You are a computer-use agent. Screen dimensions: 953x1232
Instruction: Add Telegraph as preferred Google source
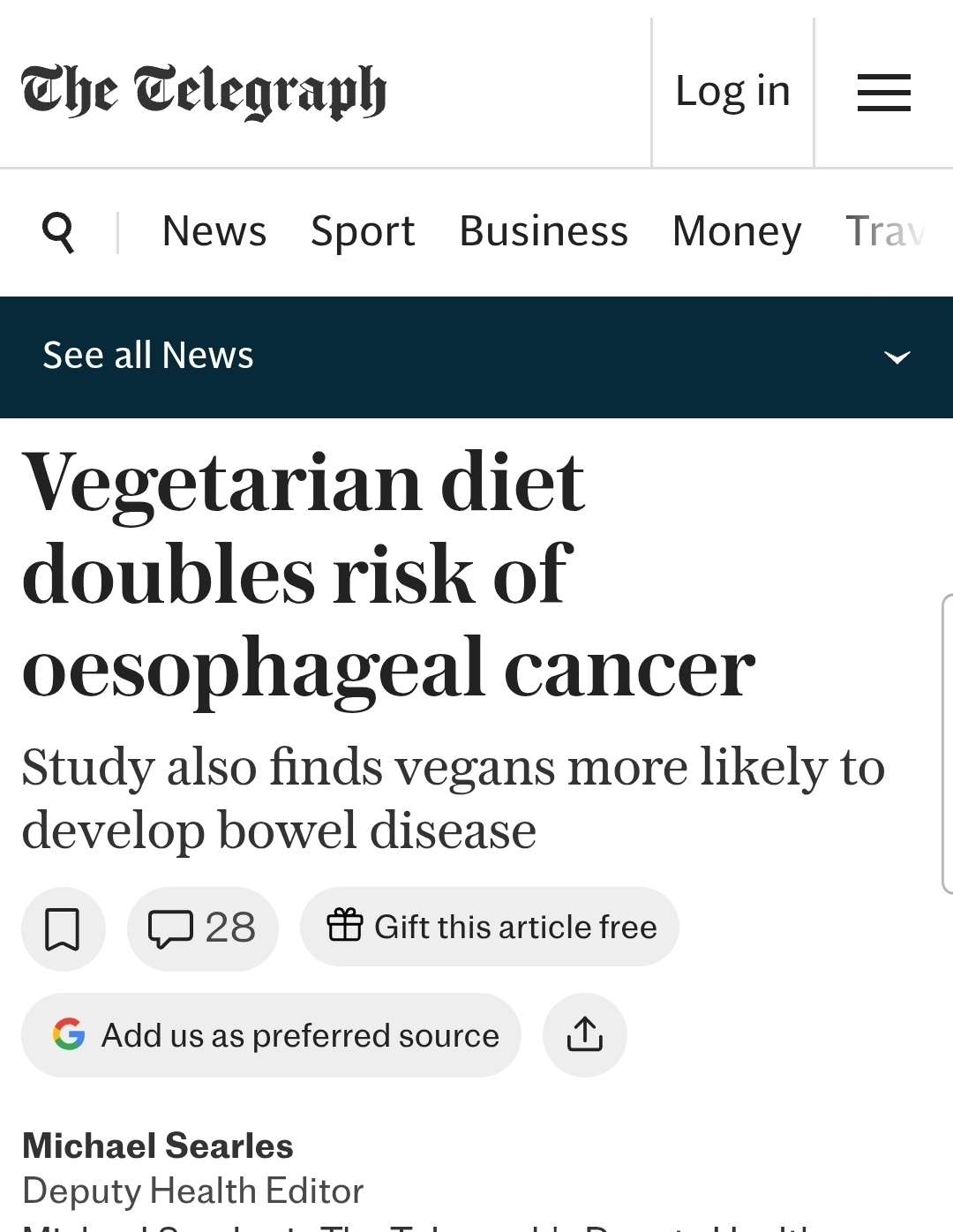click(271, 1035)
